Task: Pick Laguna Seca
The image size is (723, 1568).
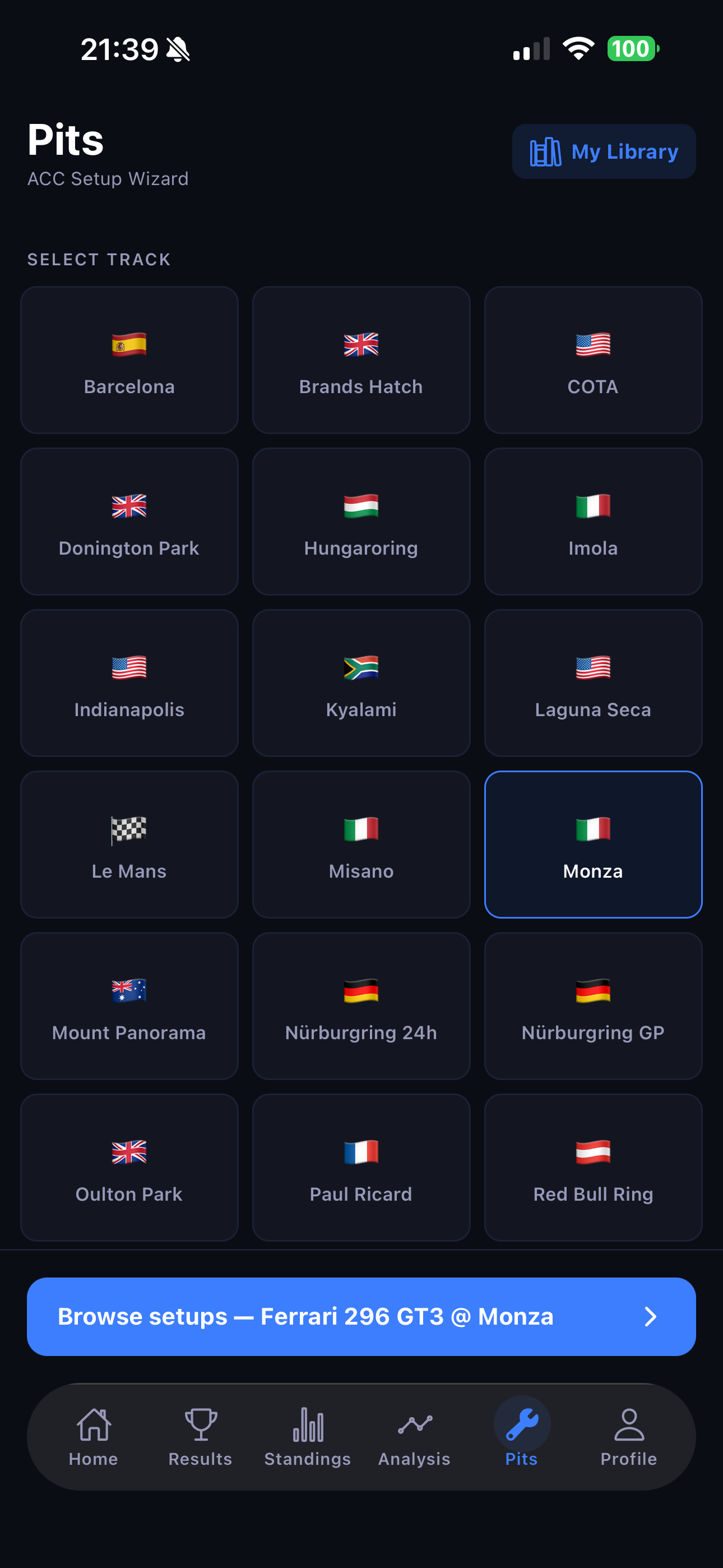Action: point(593,683)
